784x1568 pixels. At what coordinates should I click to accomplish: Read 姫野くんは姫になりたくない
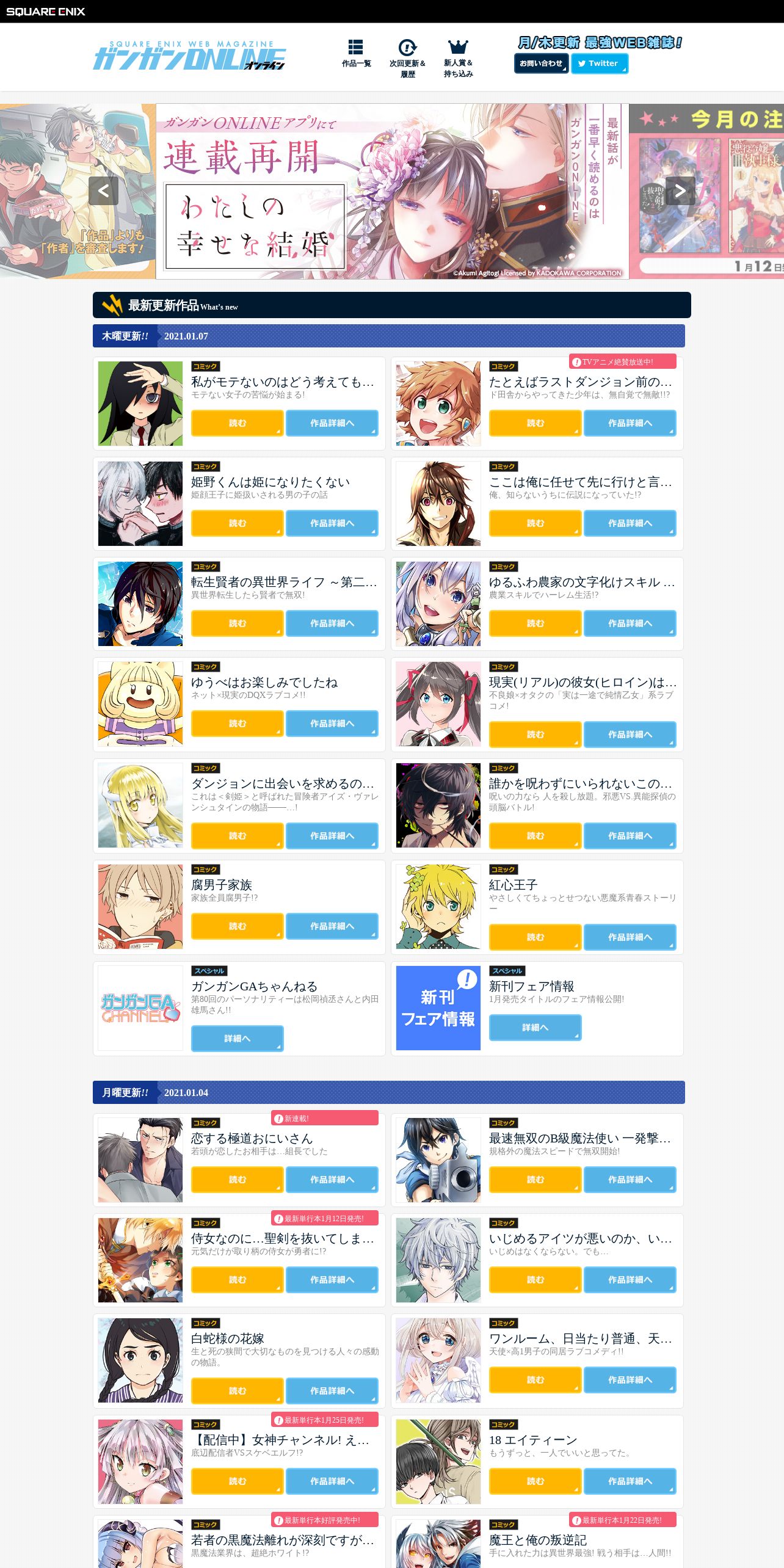(237, 523)
